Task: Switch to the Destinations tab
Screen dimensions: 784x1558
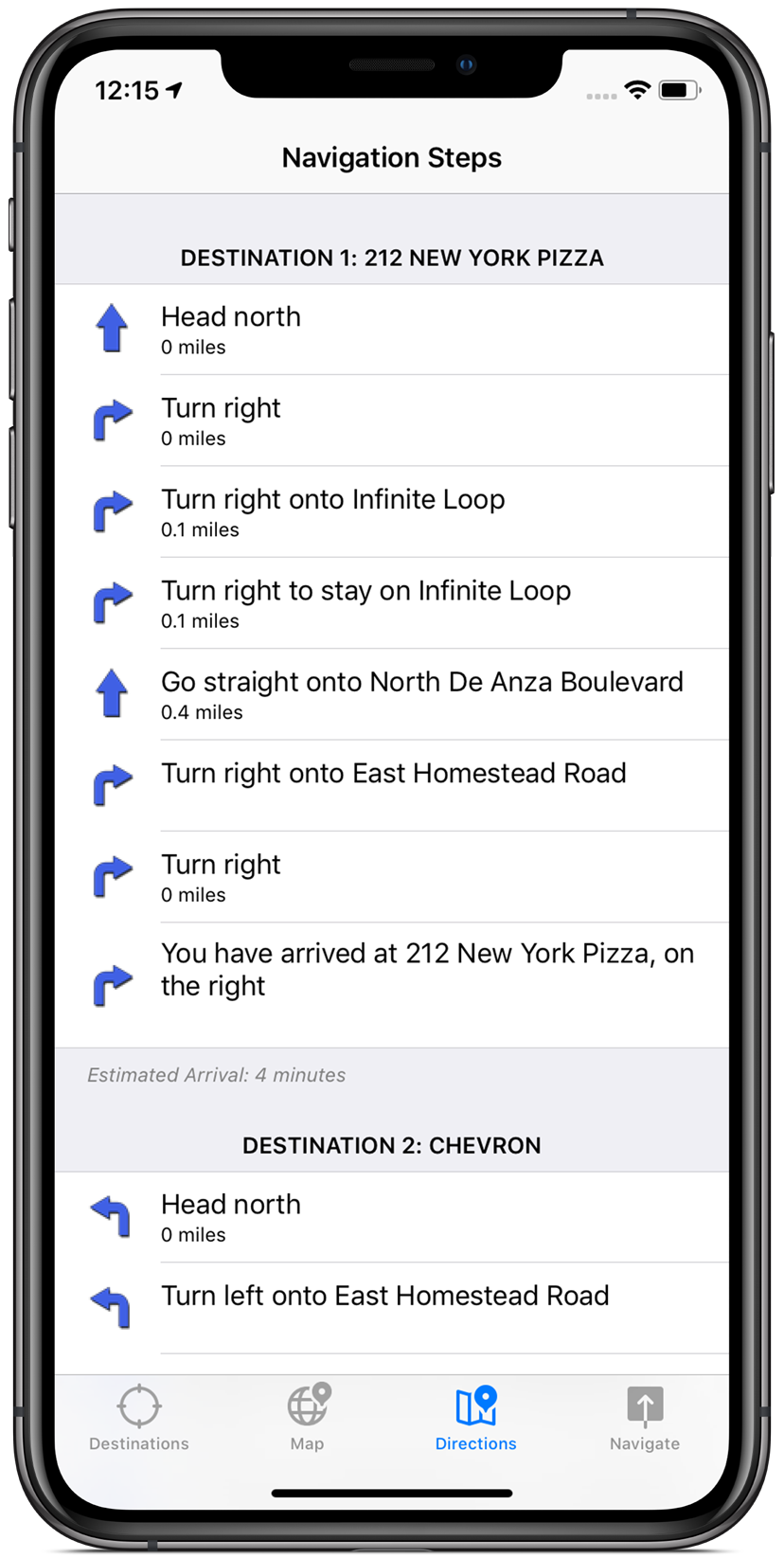Action: point(139,1417)
